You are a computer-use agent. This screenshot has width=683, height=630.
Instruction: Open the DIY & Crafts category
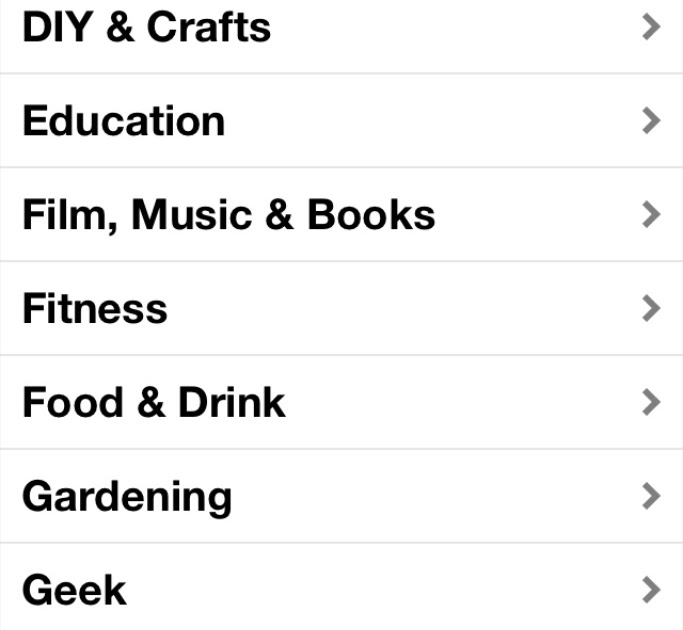(146, 27)
